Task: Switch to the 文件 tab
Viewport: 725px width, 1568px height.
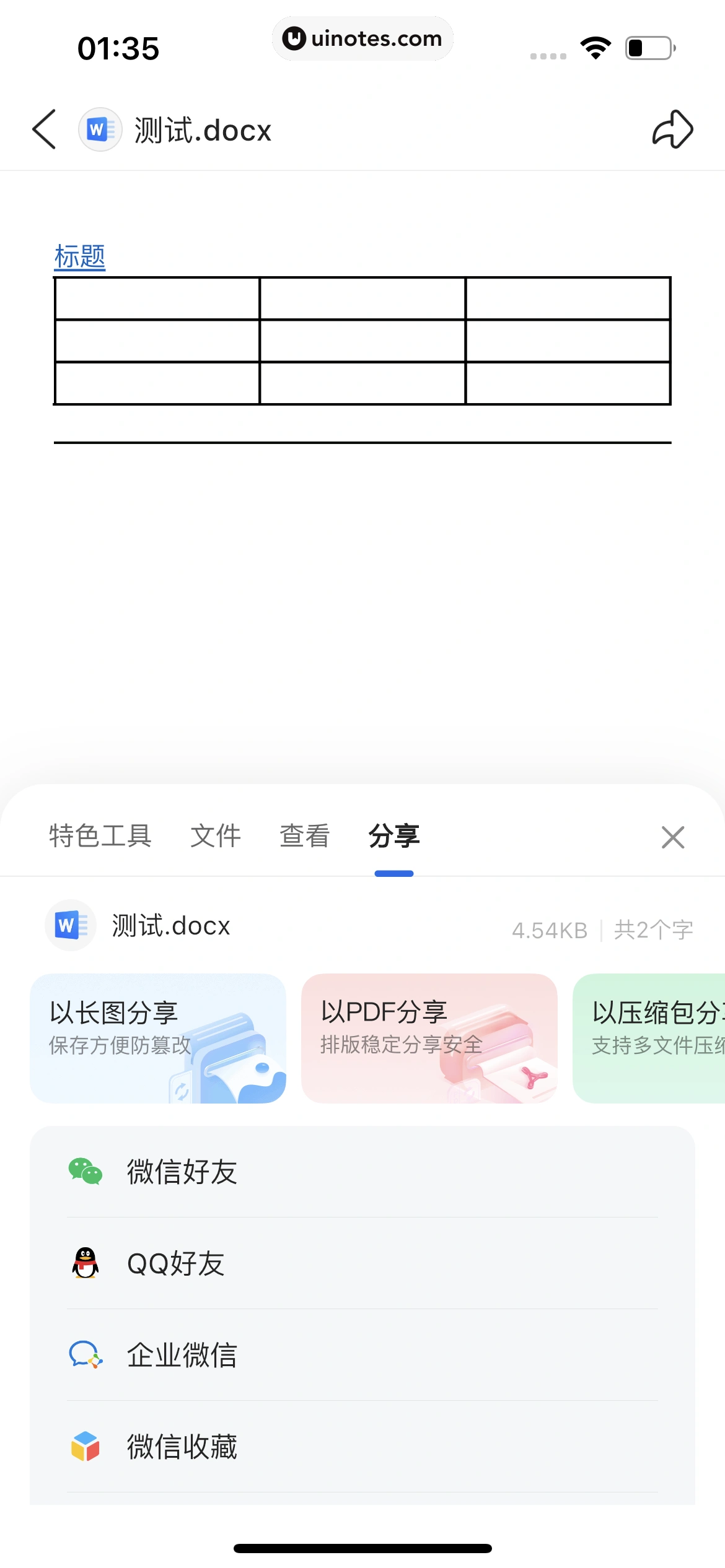Action: (215, 836)
